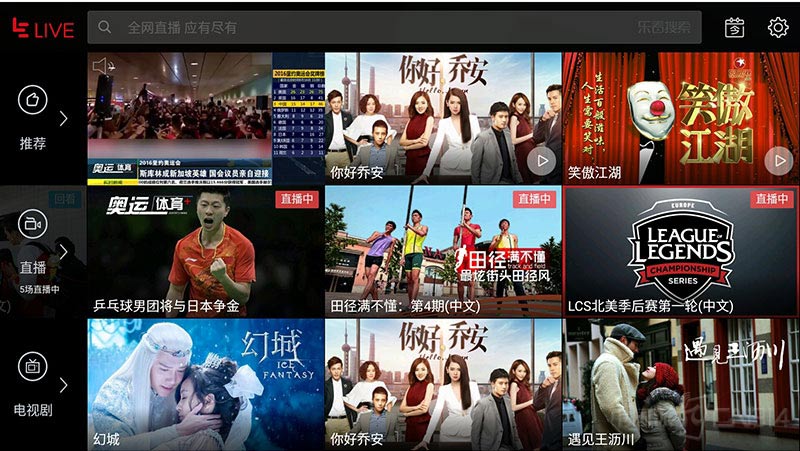Switch to the 电视剧 section
The height and width of the screenshot is (451, 800).
33,385
